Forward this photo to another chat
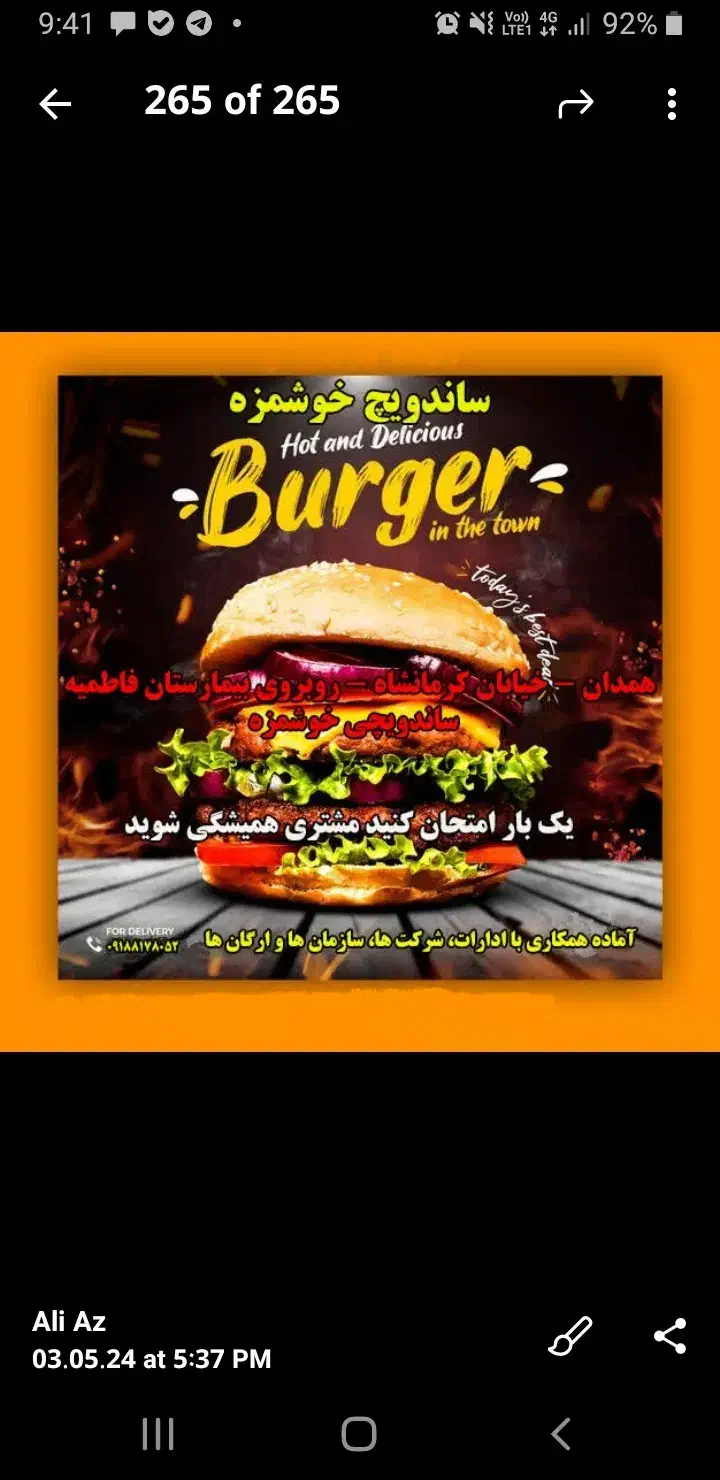The height and width of the screenshot is (1480, 720). pos(576,103)
